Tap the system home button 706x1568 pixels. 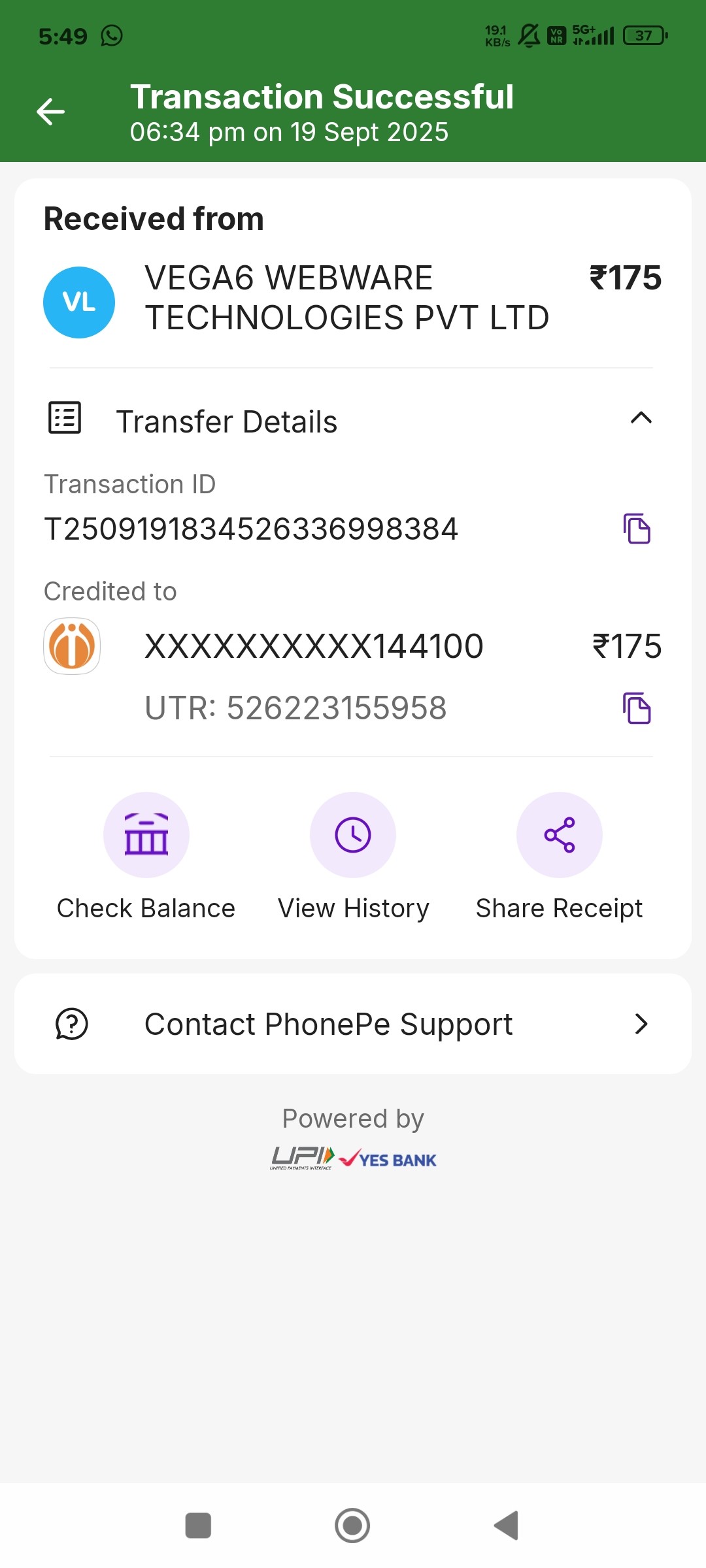click(x=352, y=1526)
